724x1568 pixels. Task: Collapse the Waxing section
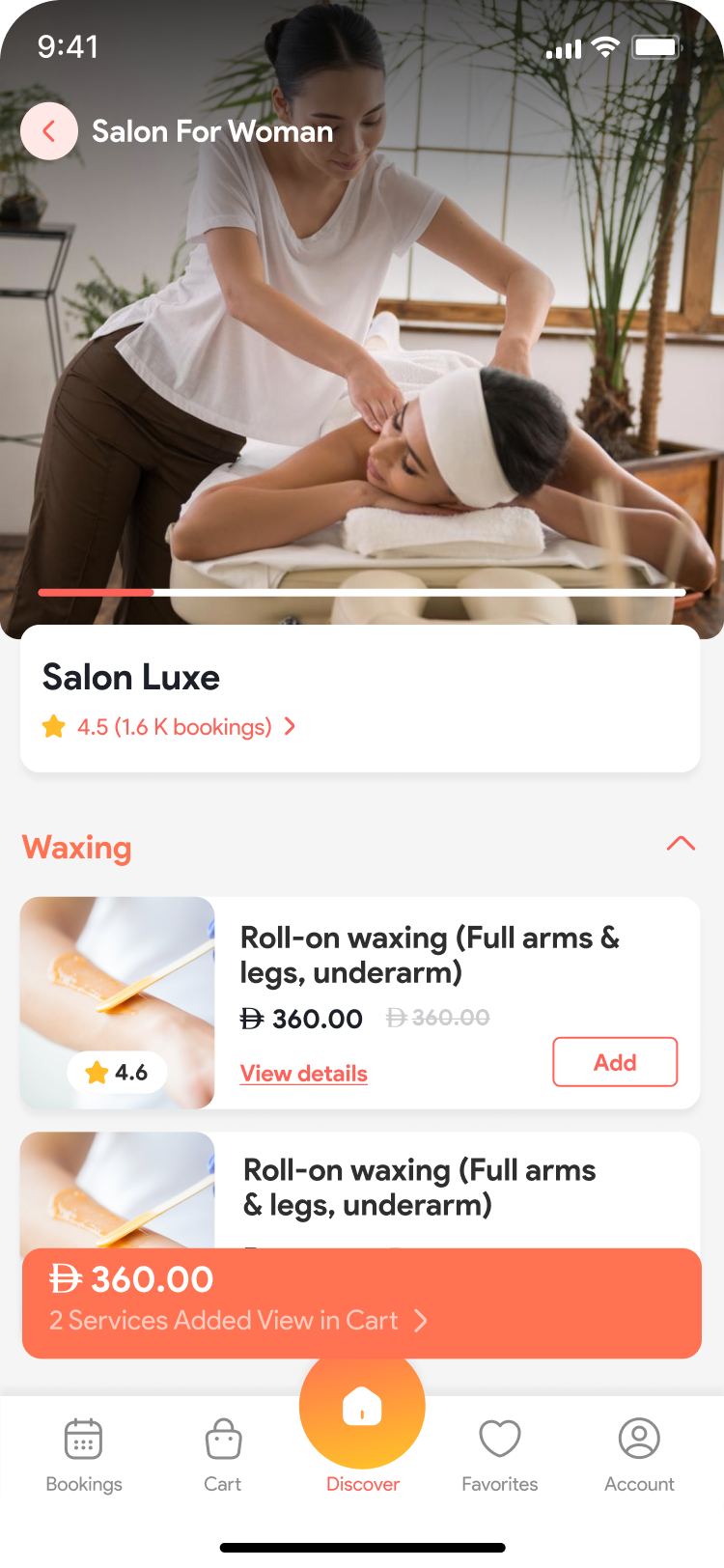point(681,844)
